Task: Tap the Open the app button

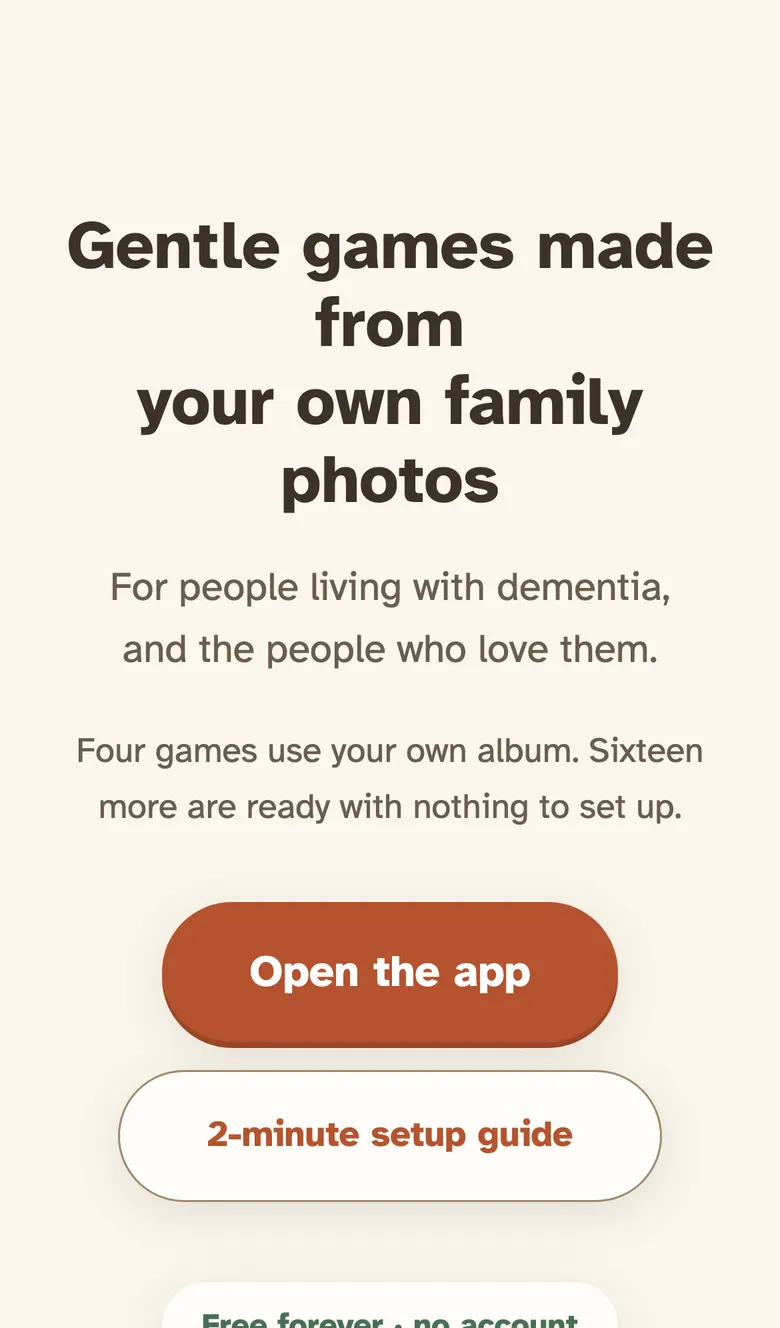Action: (x=390, y=974)
